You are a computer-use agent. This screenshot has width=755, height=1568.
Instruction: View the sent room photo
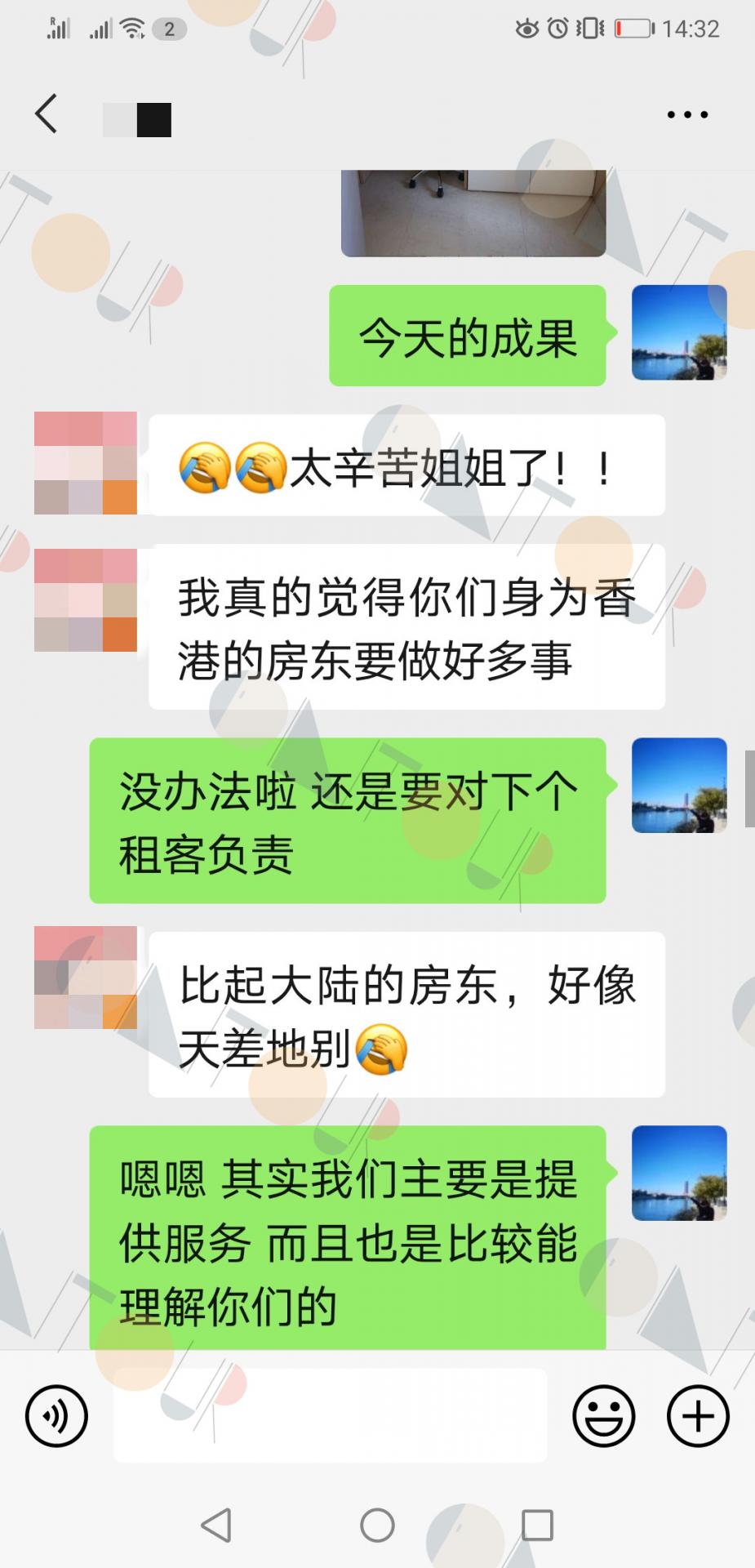[x=473, y=213]
